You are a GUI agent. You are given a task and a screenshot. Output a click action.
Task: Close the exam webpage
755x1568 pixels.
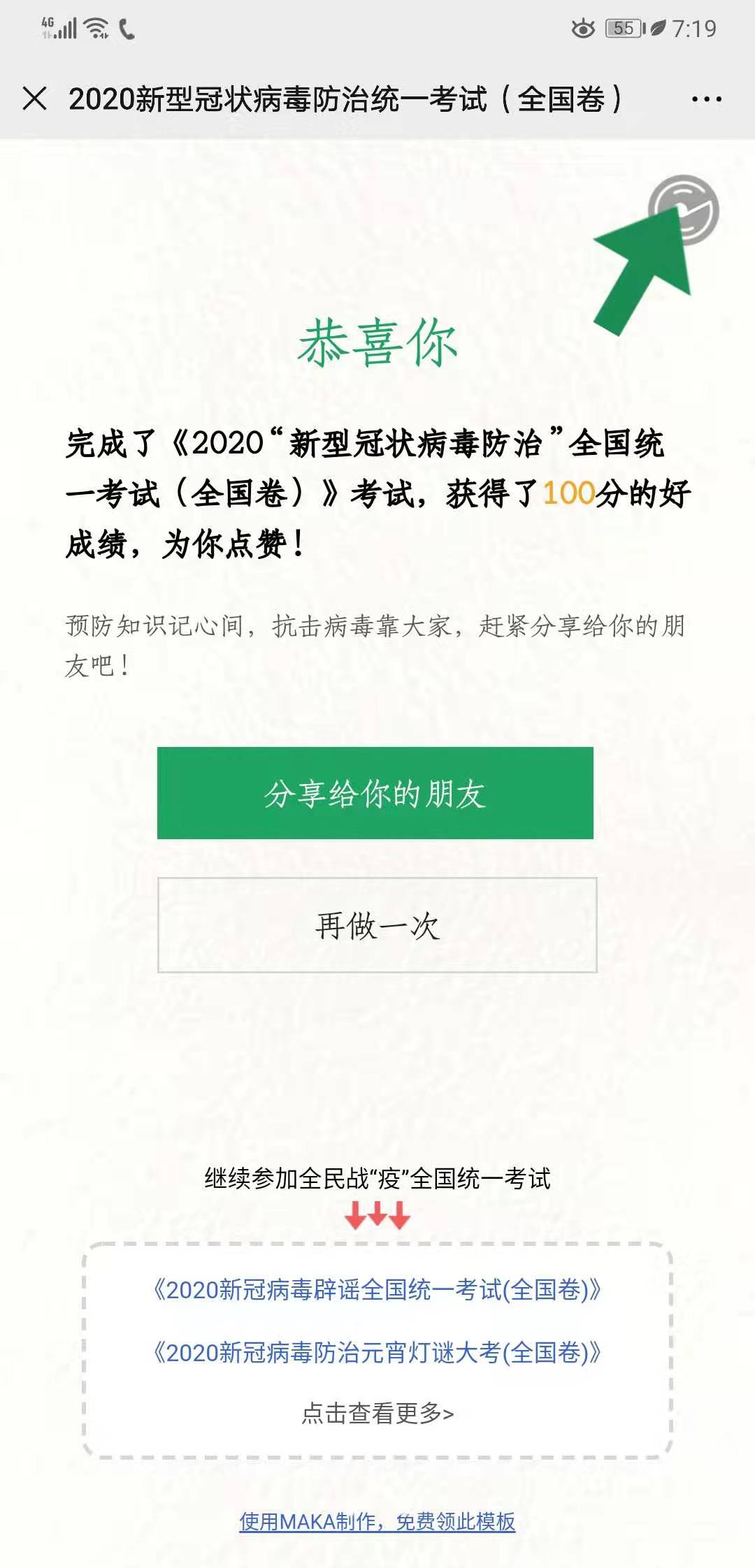[34, 99]
